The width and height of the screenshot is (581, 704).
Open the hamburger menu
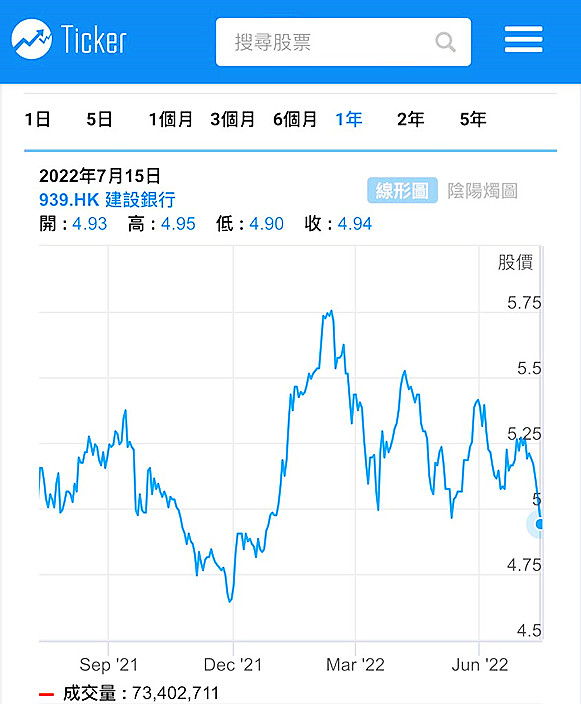tap(524, 39)
